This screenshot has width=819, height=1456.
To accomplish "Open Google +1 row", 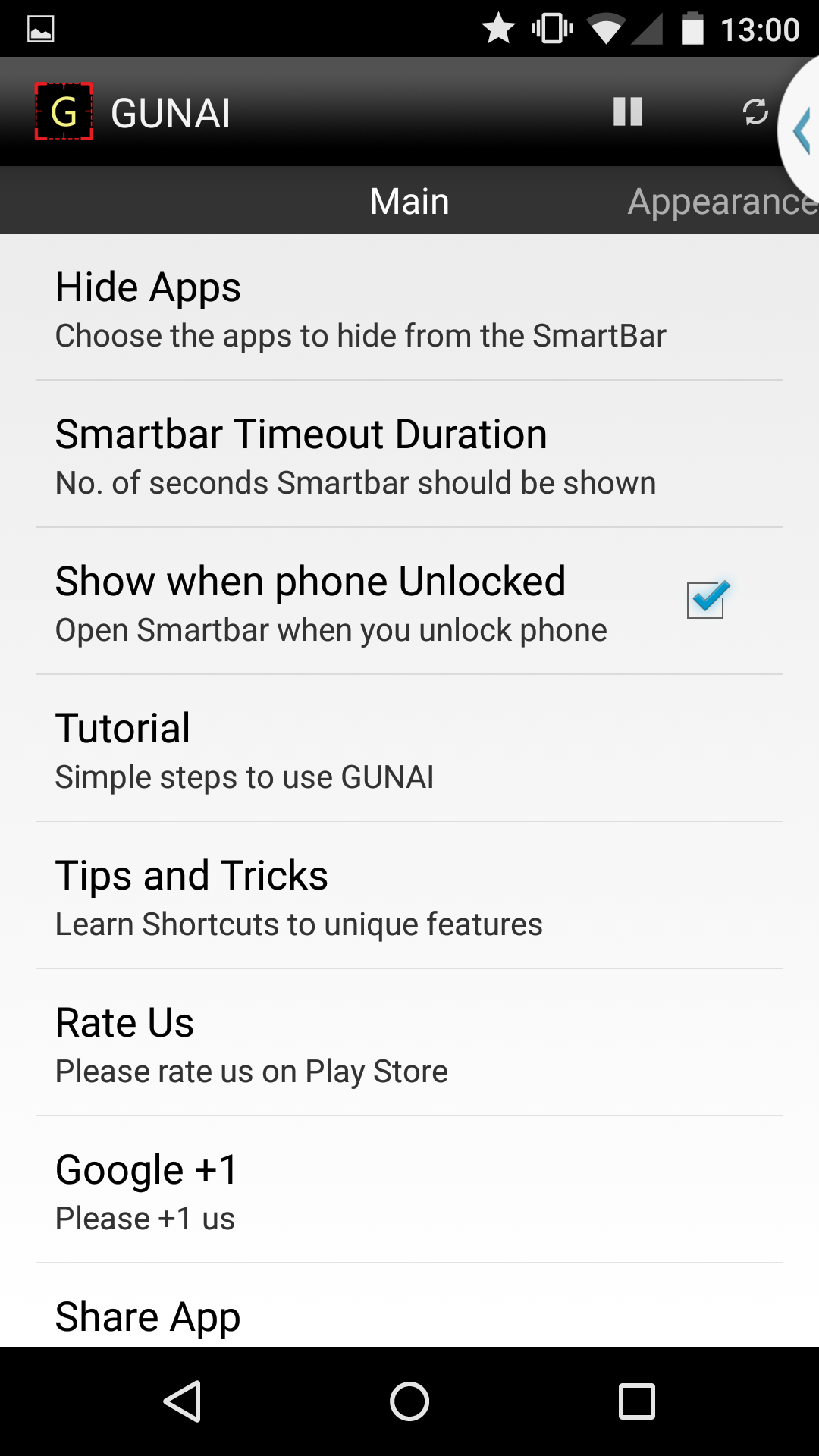I will tap(409, 1190).
